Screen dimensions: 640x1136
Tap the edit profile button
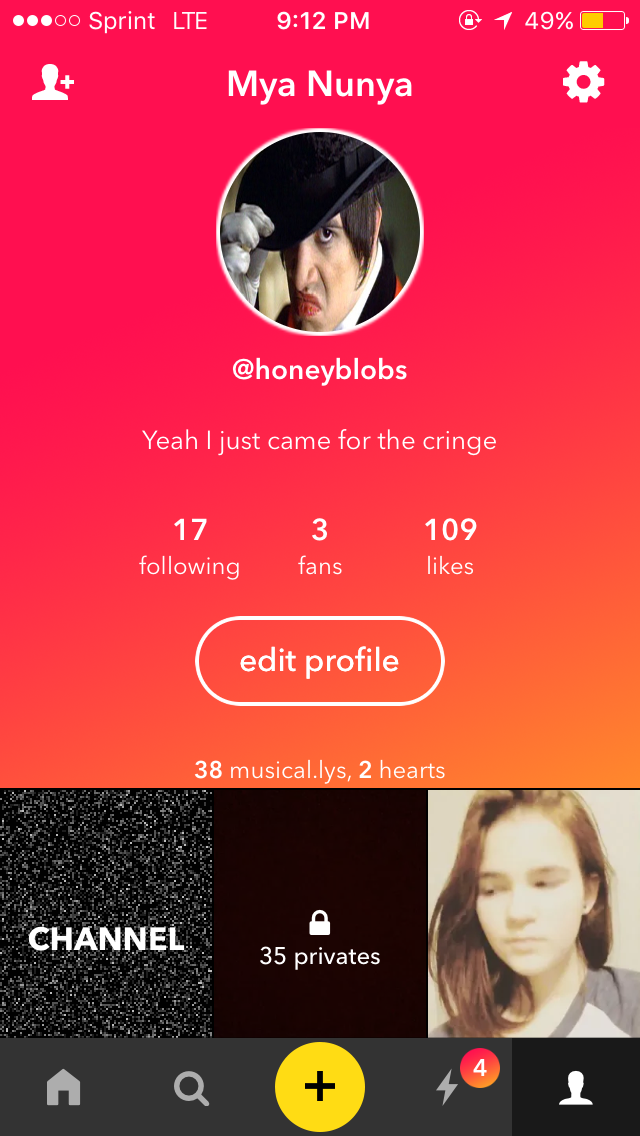tap(320, 661)
